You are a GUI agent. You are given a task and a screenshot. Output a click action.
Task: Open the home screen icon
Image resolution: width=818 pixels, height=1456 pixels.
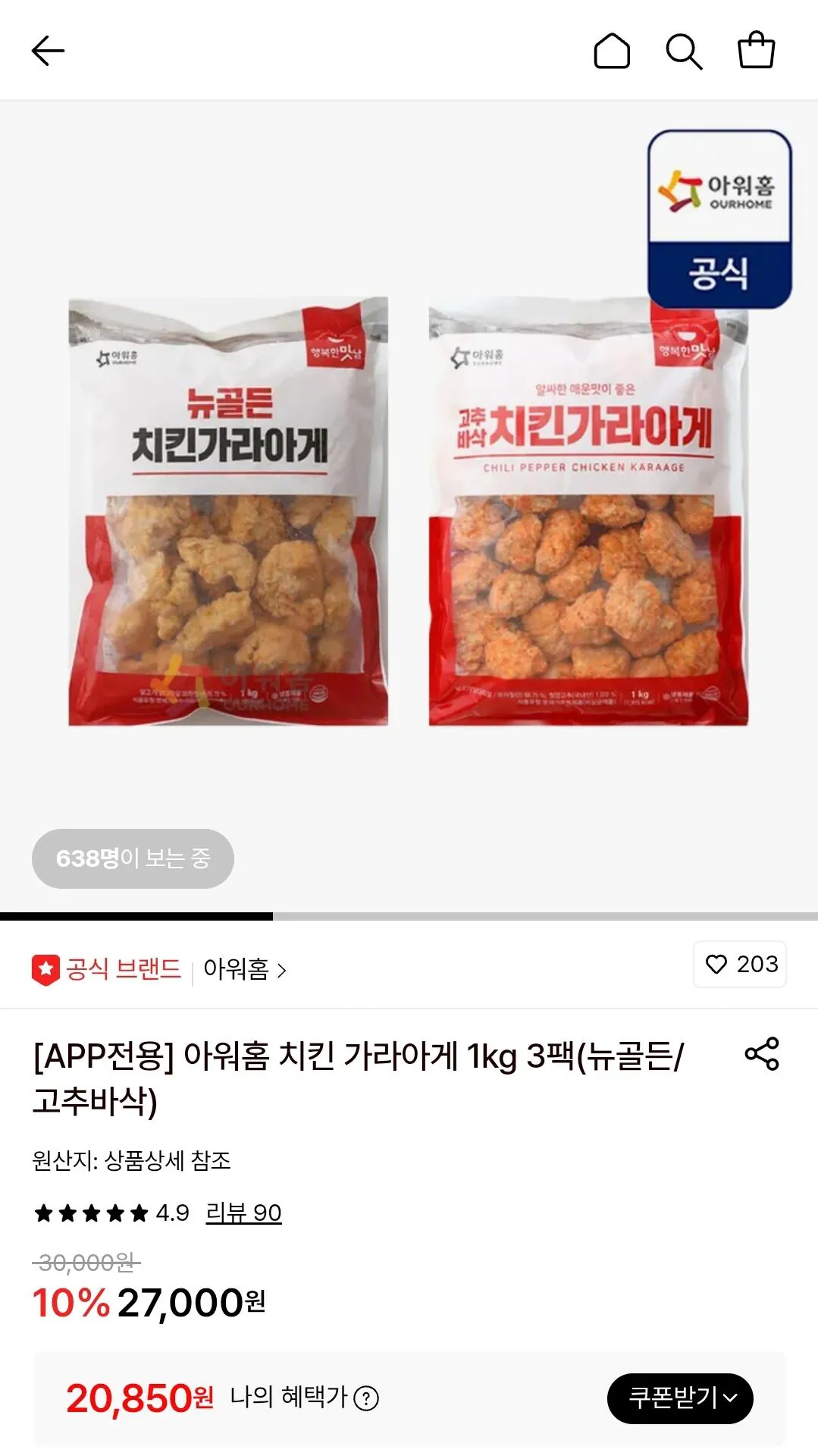point(613,52)
